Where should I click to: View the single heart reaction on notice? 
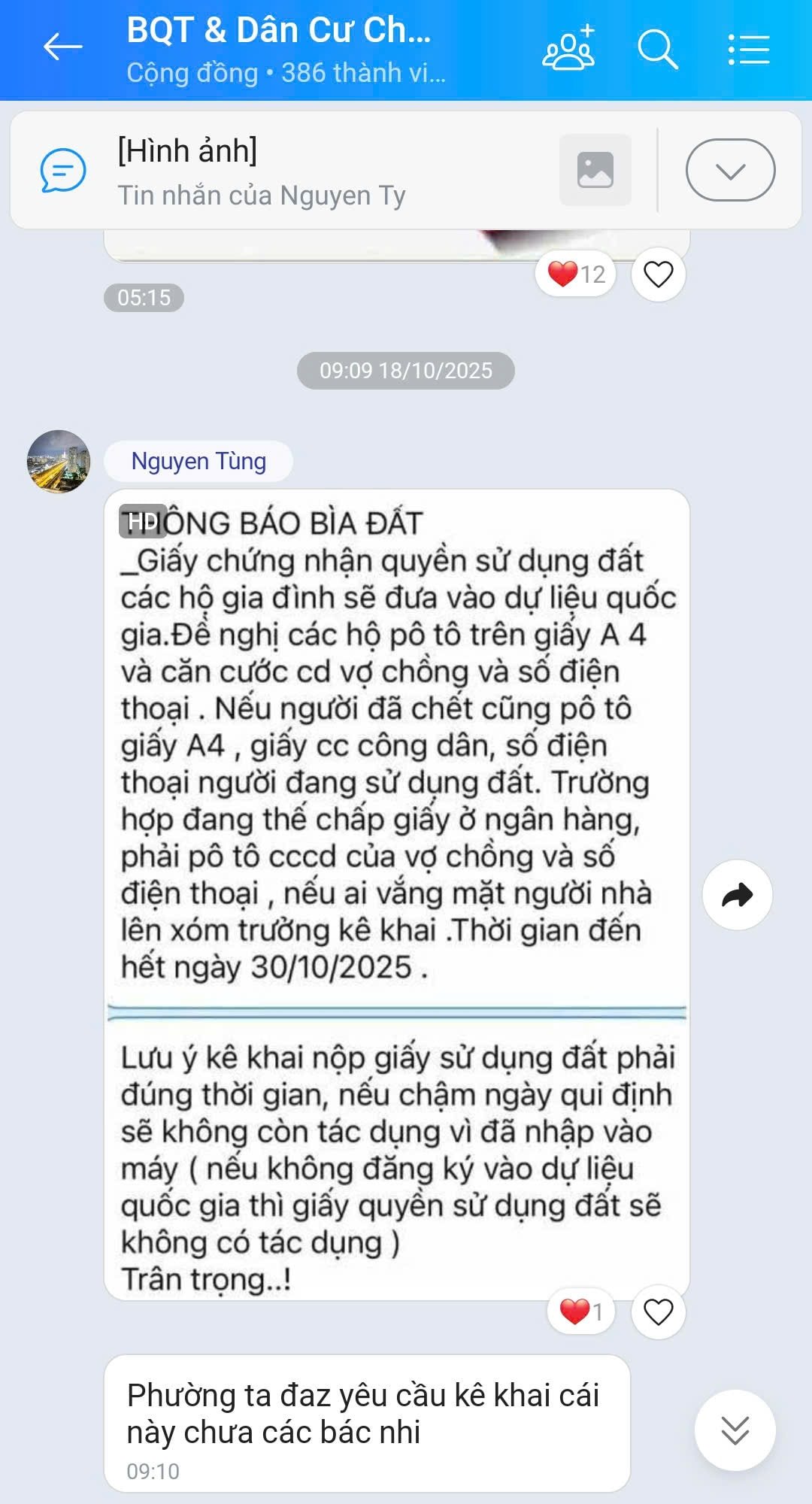[x=581, y=1312]
